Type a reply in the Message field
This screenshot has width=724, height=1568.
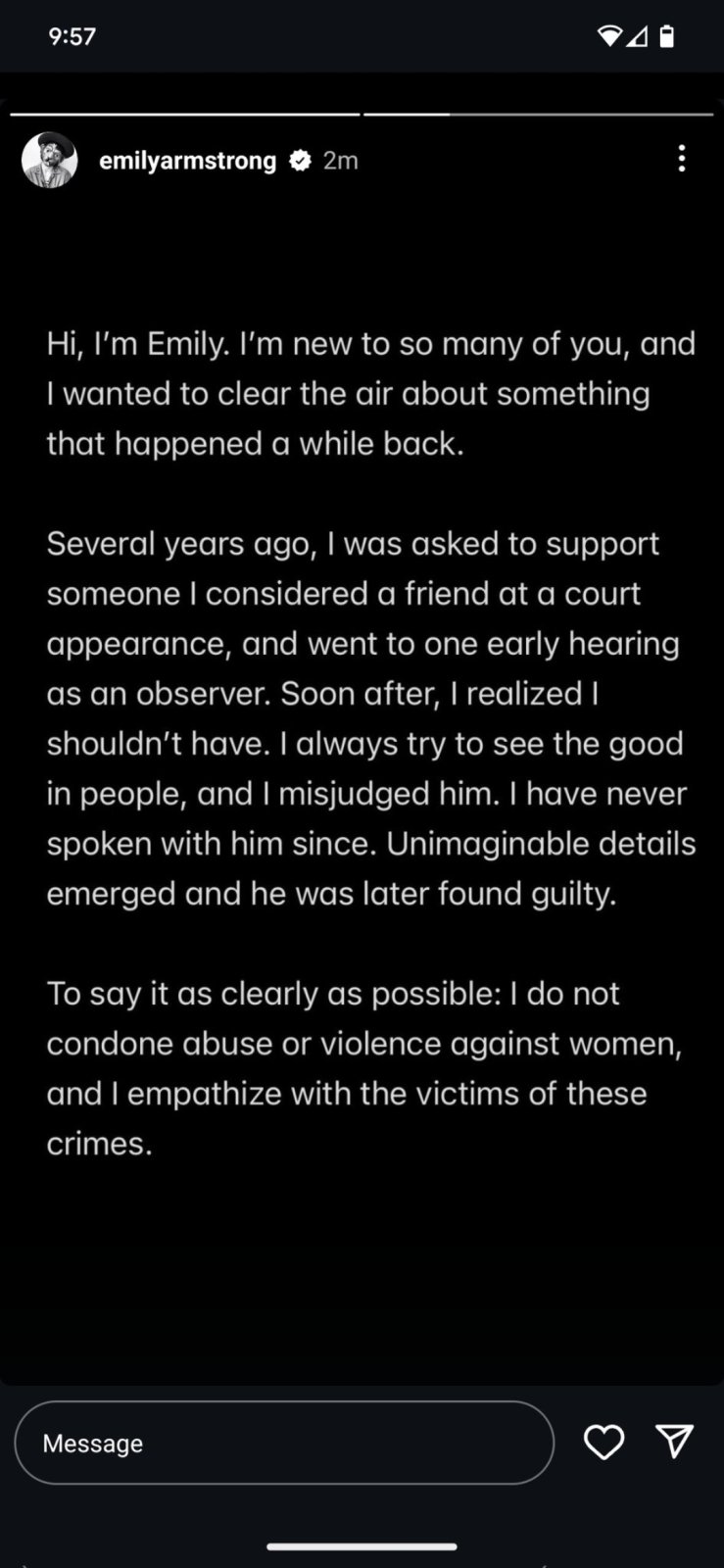[x=284, y=1443]
